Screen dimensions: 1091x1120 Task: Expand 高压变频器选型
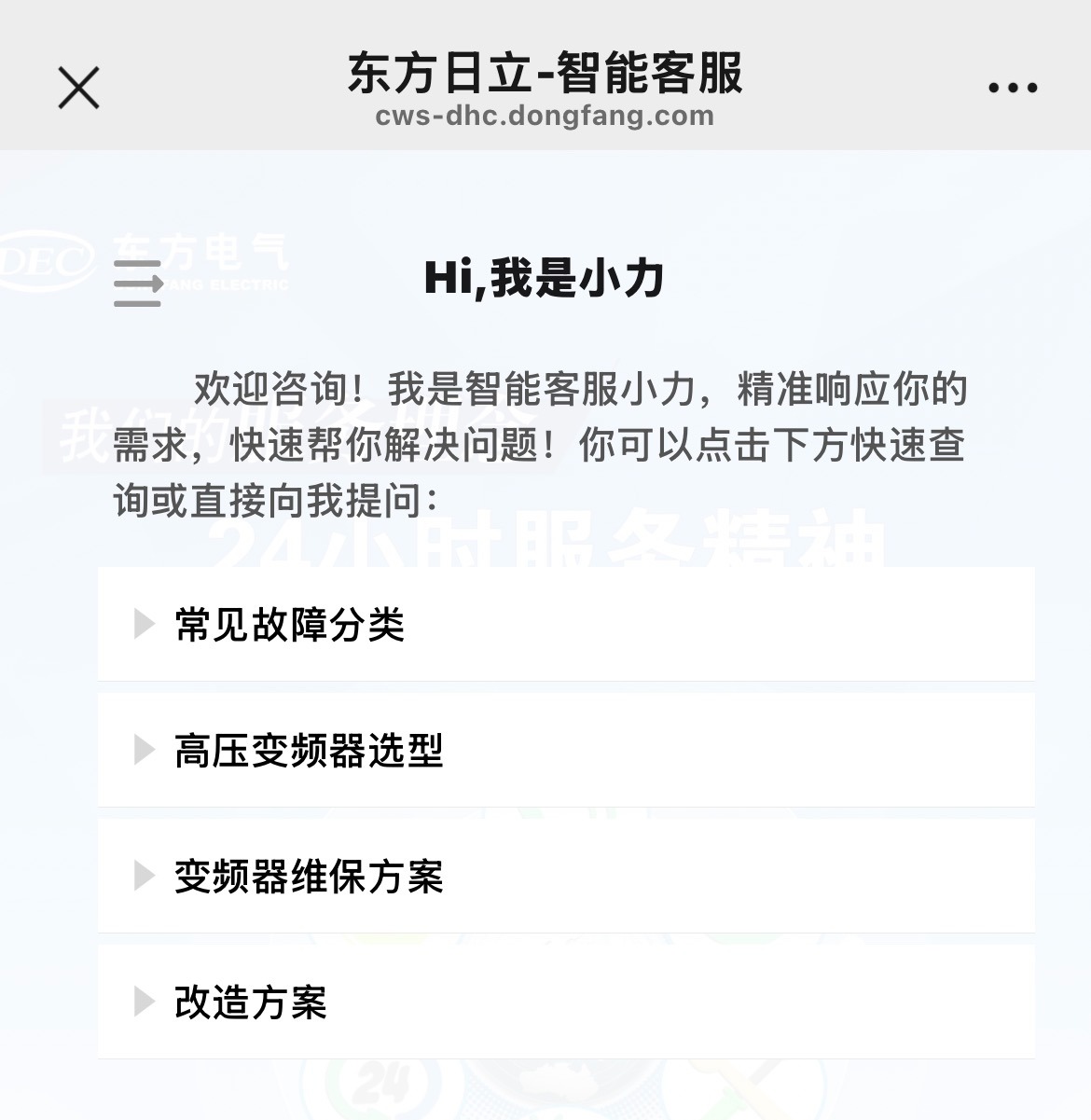308,750
